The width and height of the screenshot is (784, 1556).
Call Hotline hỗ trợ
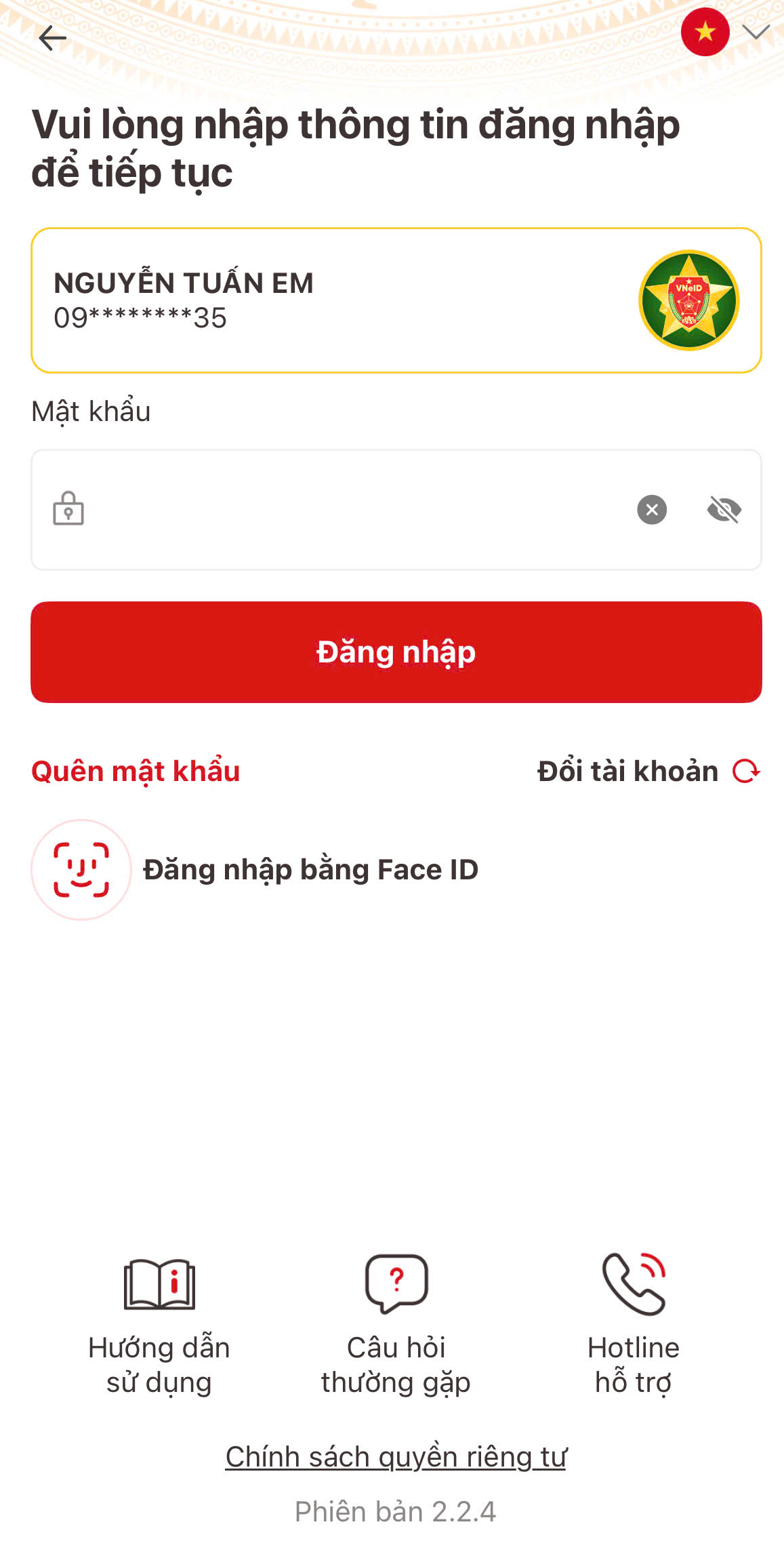click(634, 1322)
